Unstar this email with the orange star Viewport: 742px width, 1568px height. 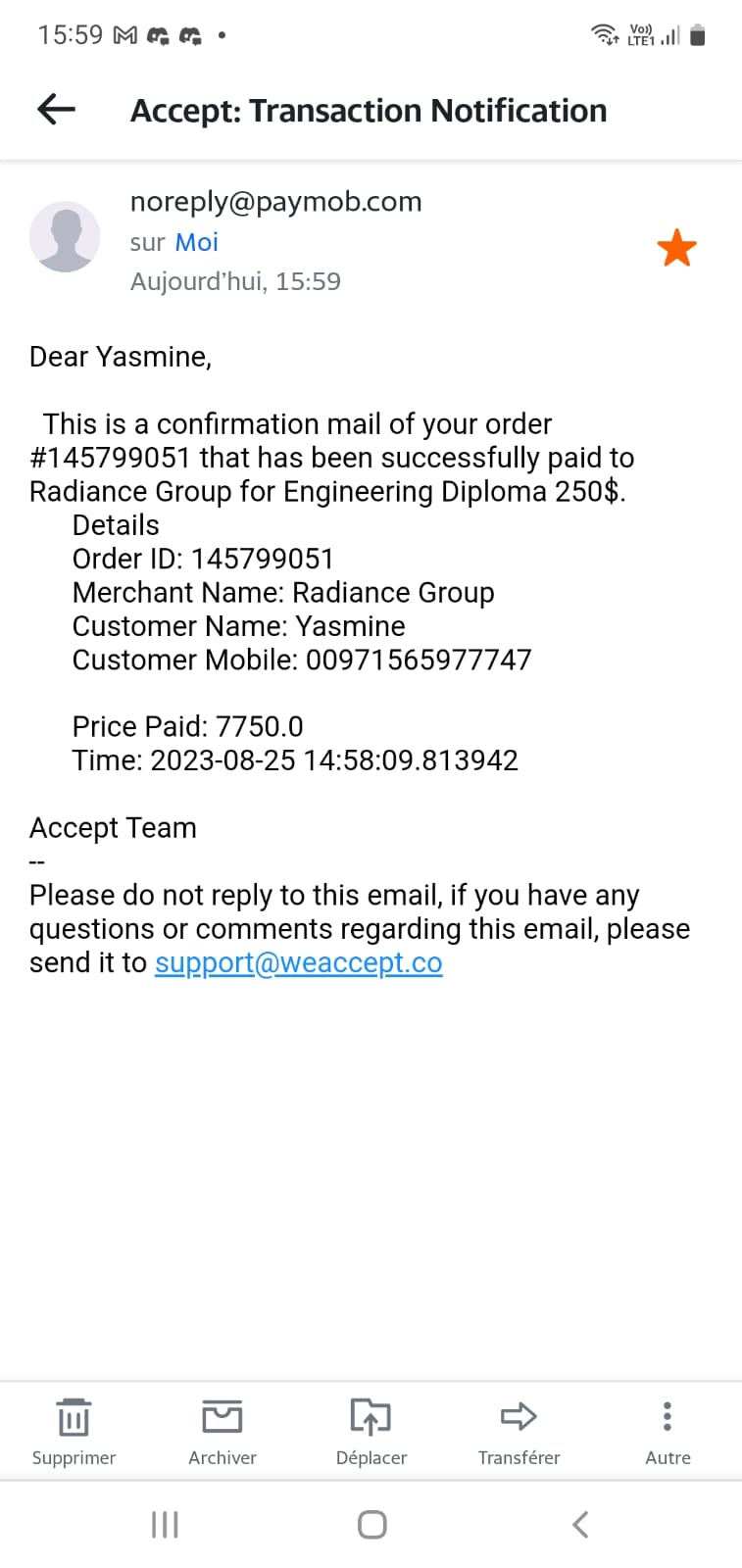click(676, 248)
